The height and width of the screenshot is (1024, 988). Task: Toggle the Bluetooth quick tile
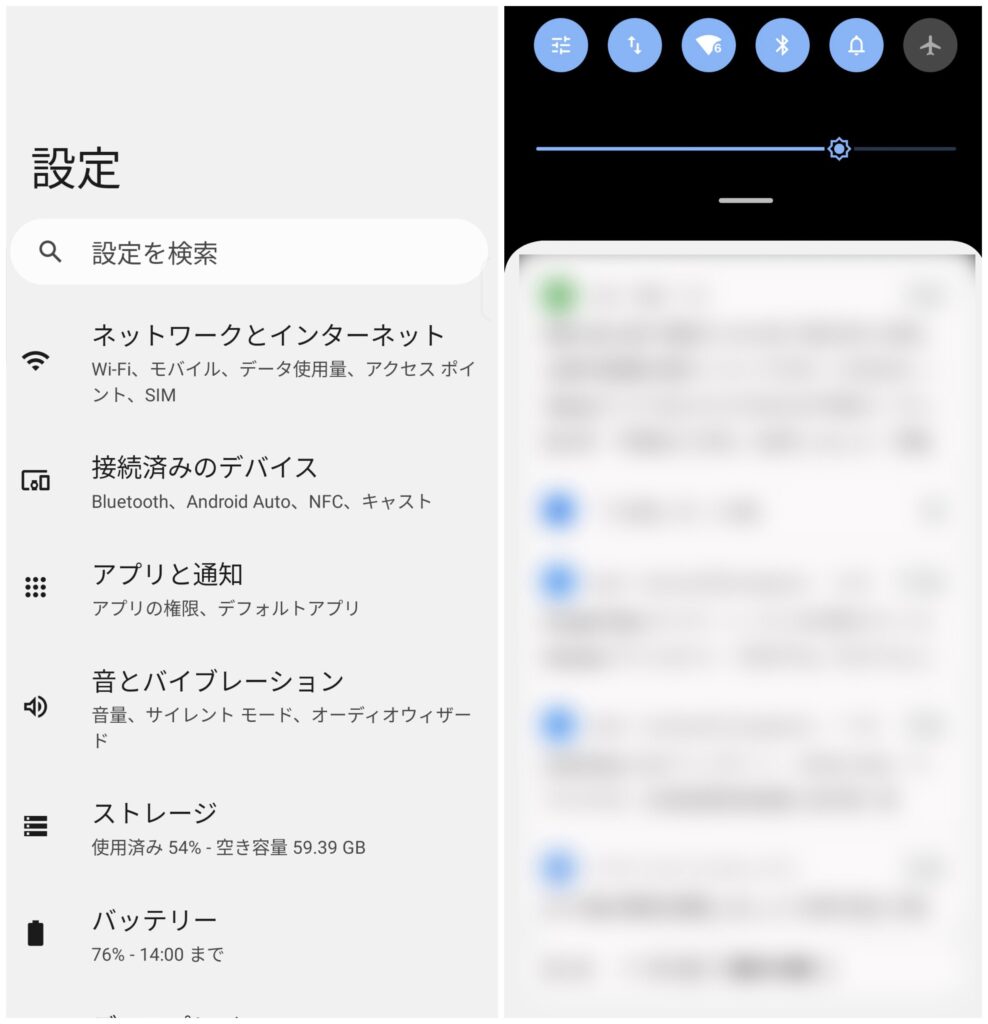(783, 45)
